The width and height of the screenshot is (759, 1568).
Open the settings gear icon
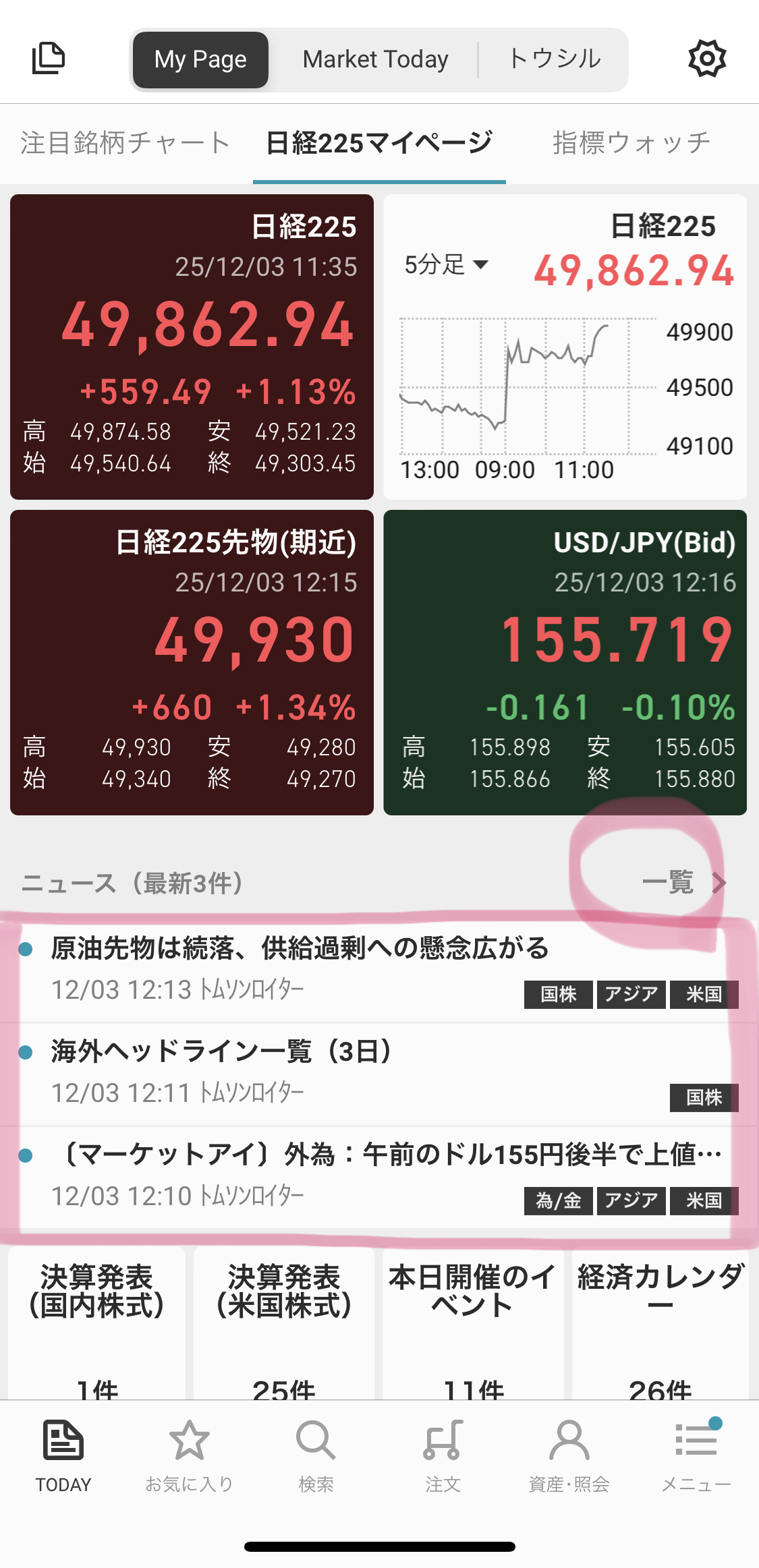(x=706, y=59)
